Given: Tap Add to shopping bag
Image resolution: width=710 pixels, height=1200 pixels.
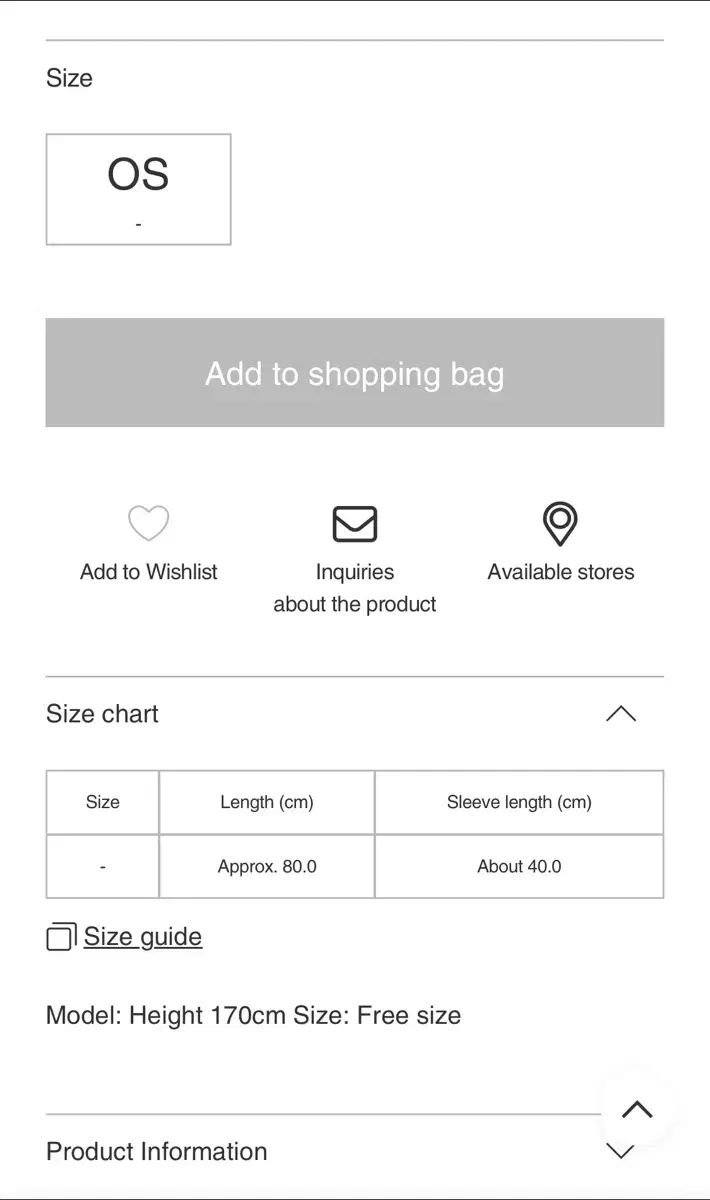Looking at the screenshot, I should 354,373.
